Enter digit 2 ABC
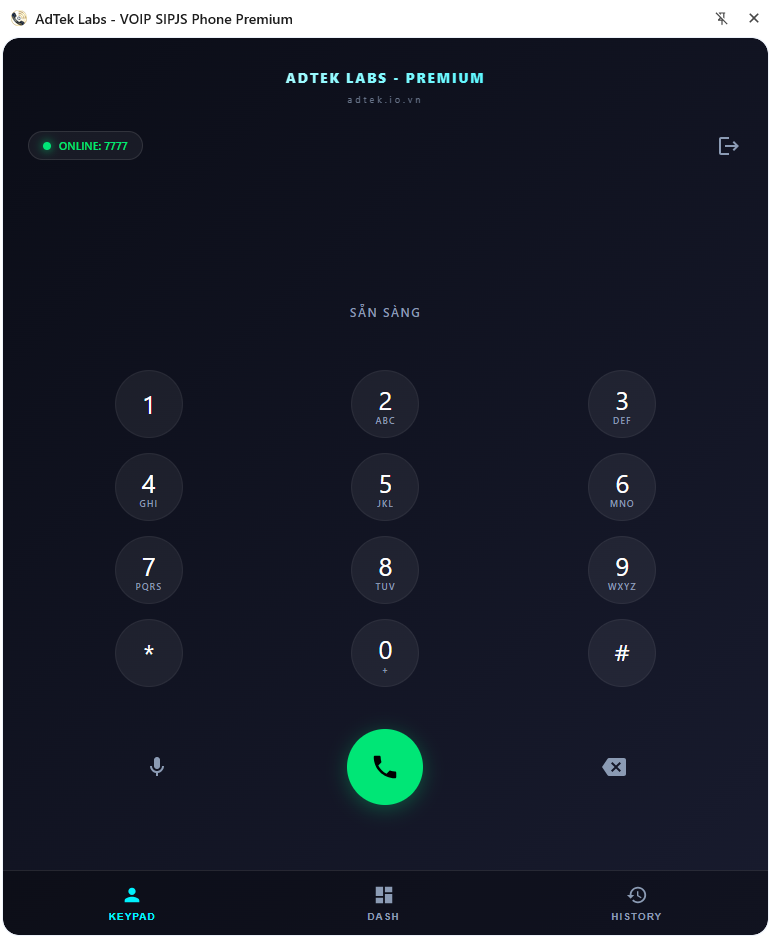Viewport: 776px width, 940px height. [385, 405]
